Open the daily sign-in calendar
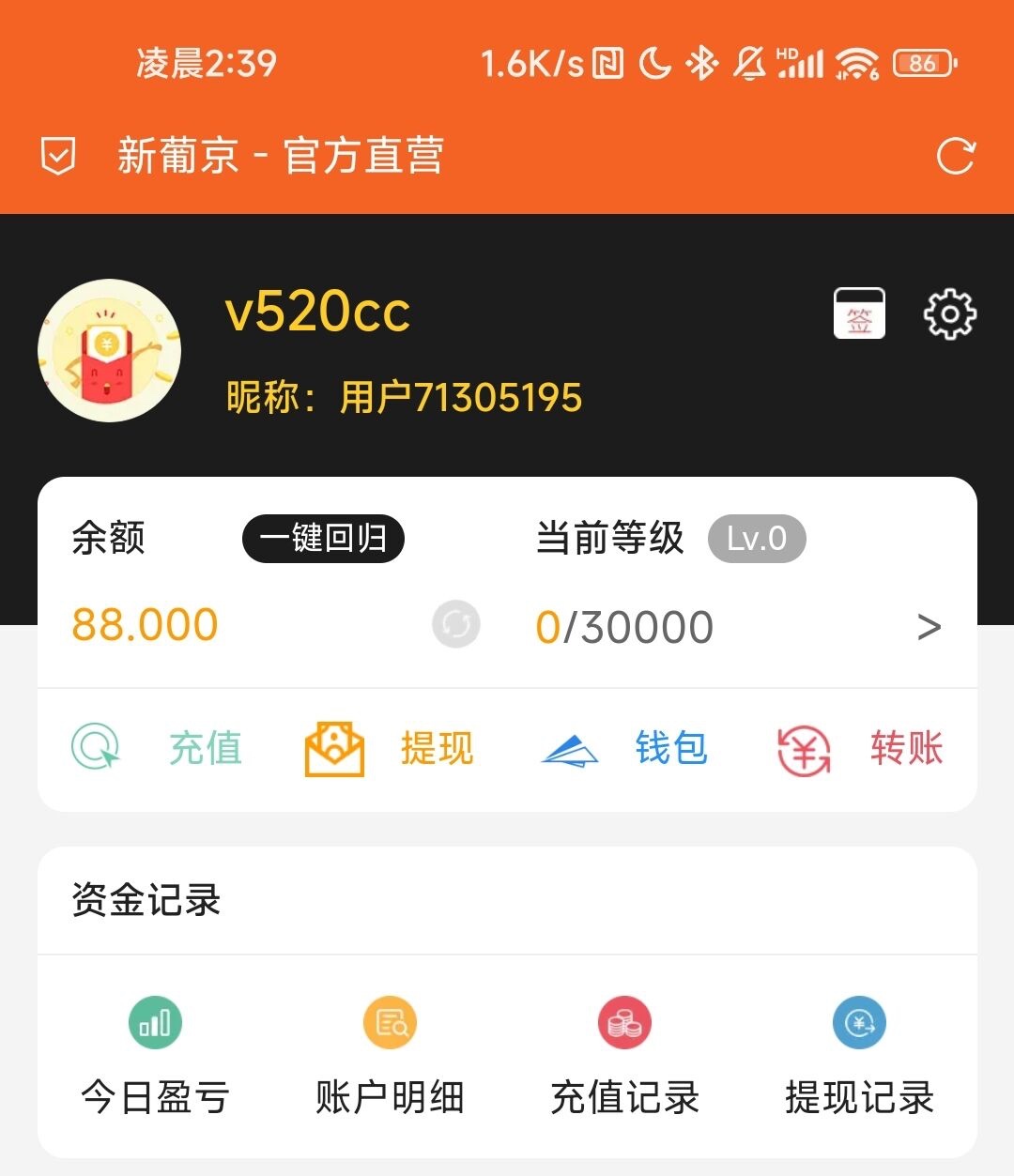This screenshot has width=1014, height=1176. (859, 313)
